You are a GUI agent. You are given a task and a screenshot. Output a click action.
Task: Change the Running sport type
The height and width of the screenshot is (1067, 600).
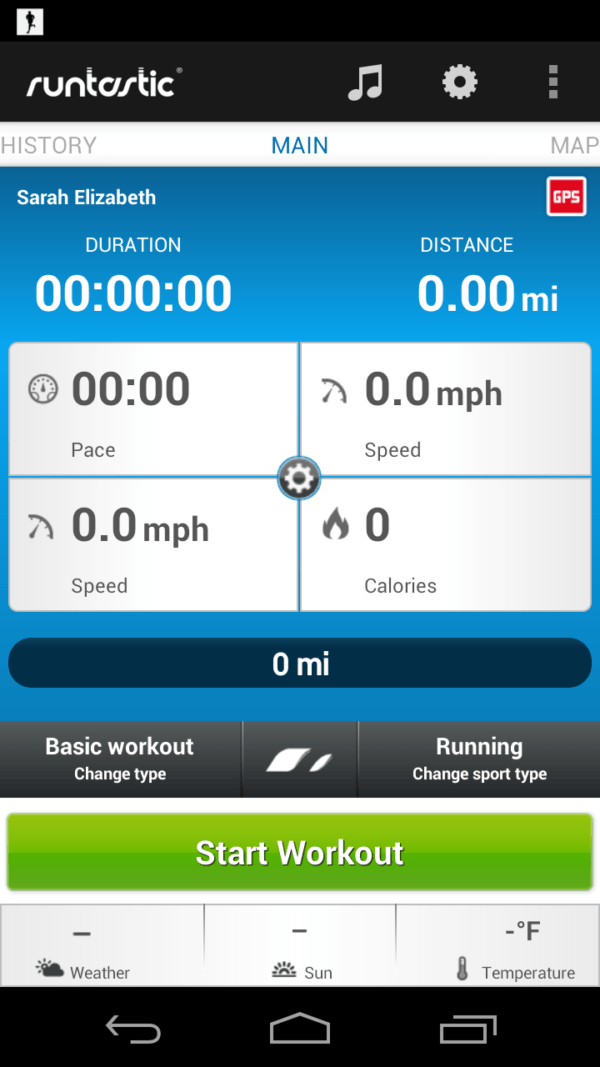point(479,759)
